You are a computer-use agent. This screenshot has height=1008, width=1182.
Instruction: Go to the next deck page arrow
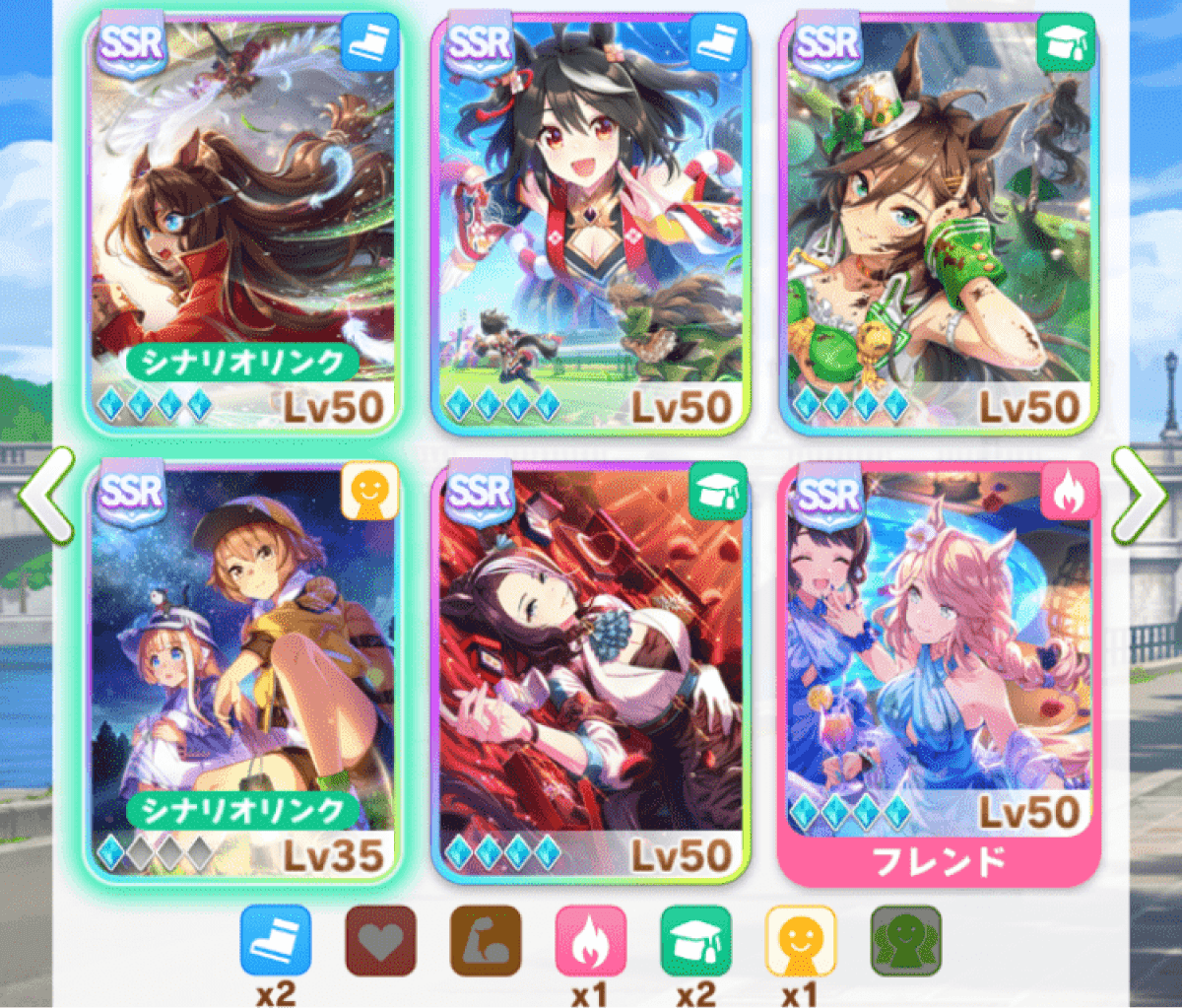click(x=1138, y=496)
